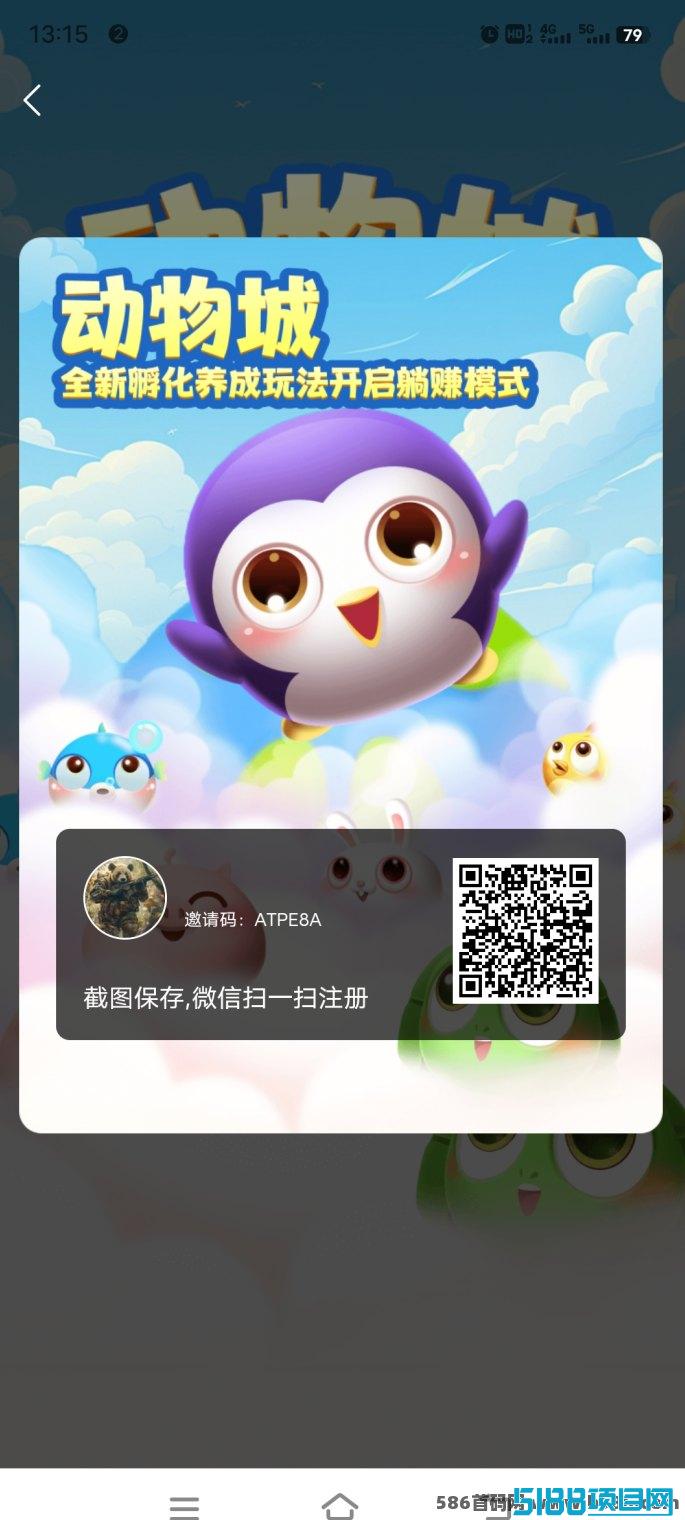The height and width of the screenshot is (1520, 685).
Task: Tap the system home button
Action: (340, 1506)
